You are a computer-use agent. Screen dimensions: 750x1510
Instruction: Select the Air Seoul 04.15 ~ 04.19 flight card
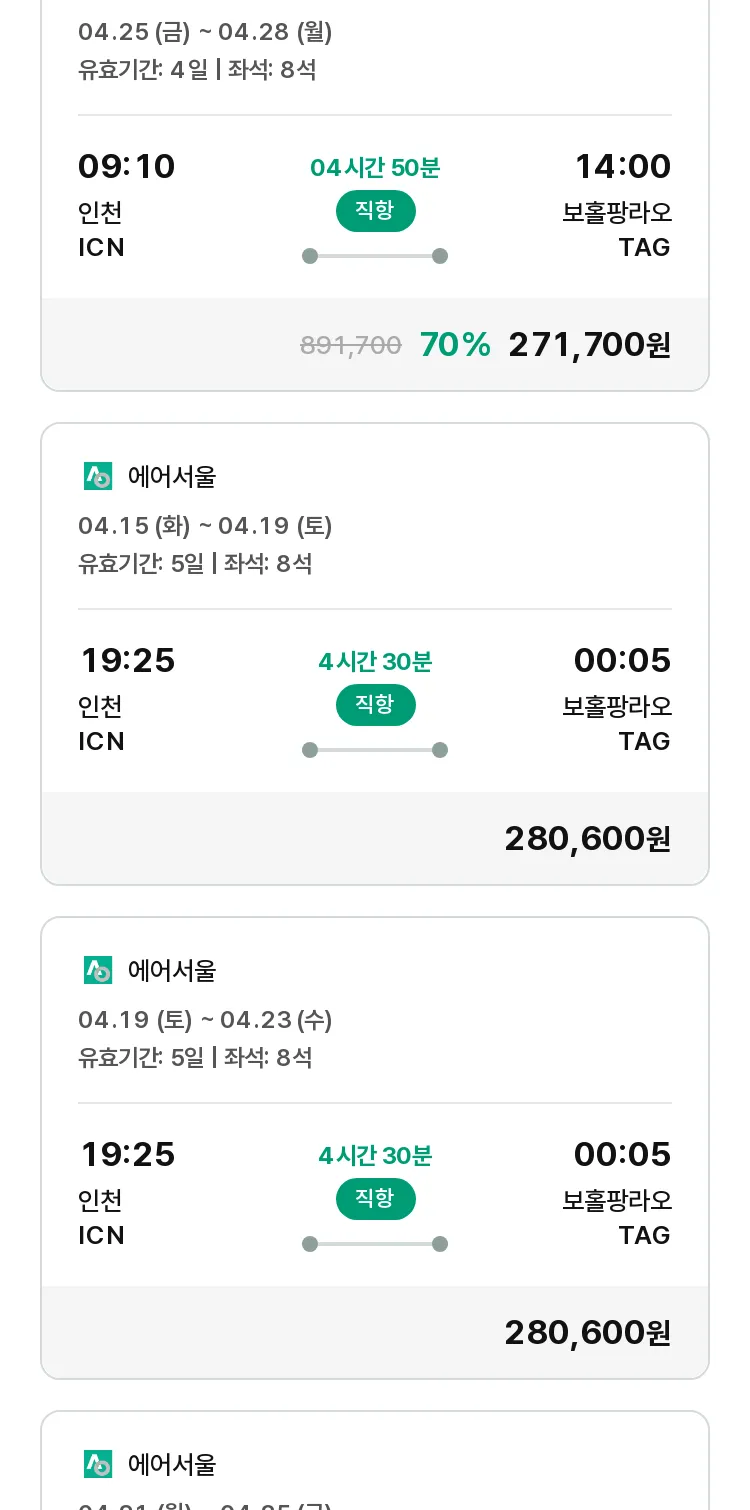(375, 654)
